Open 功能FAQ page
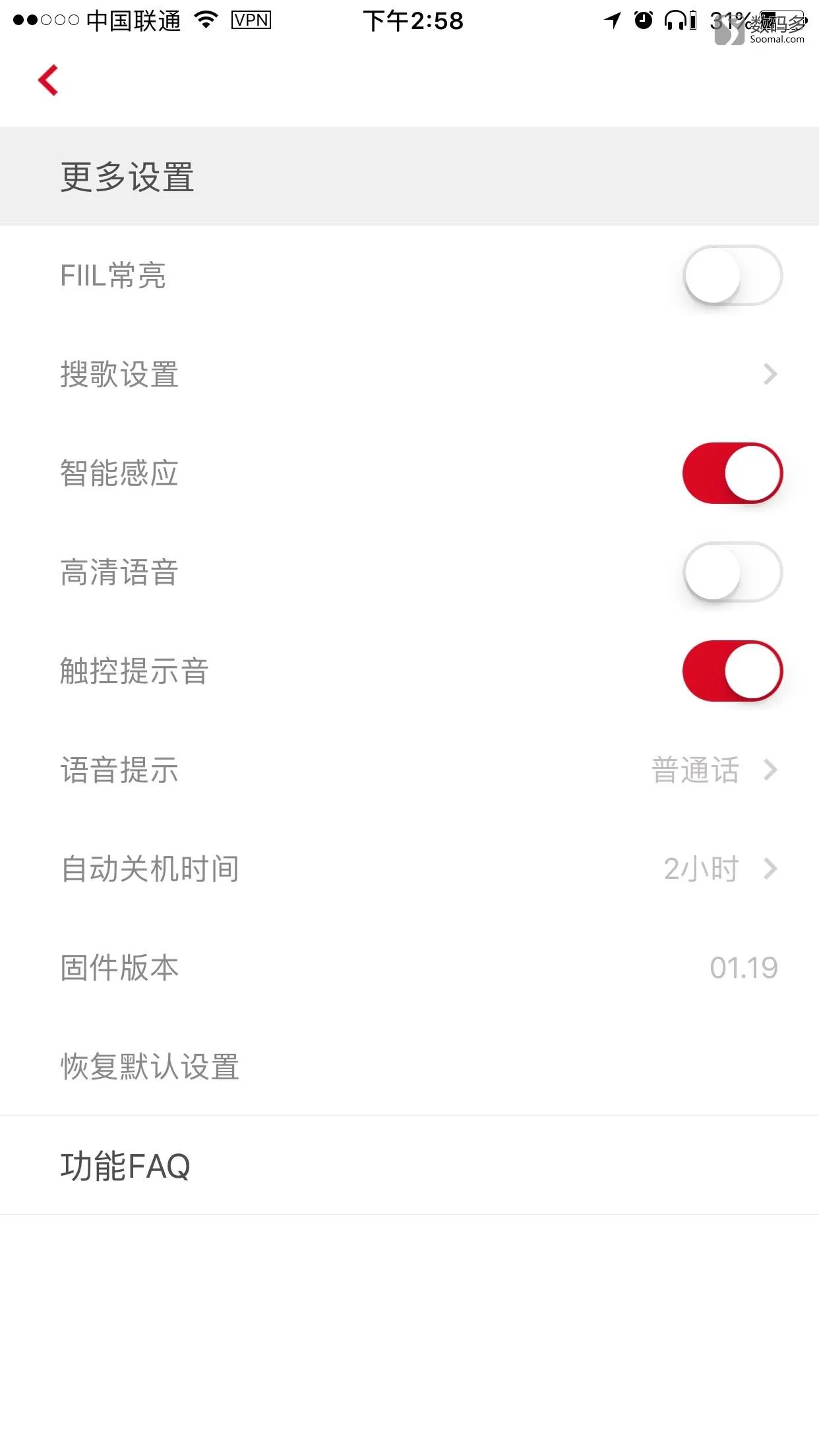Image resolution: width=819 pixels, height=1456 pixels. [409, 1165]
